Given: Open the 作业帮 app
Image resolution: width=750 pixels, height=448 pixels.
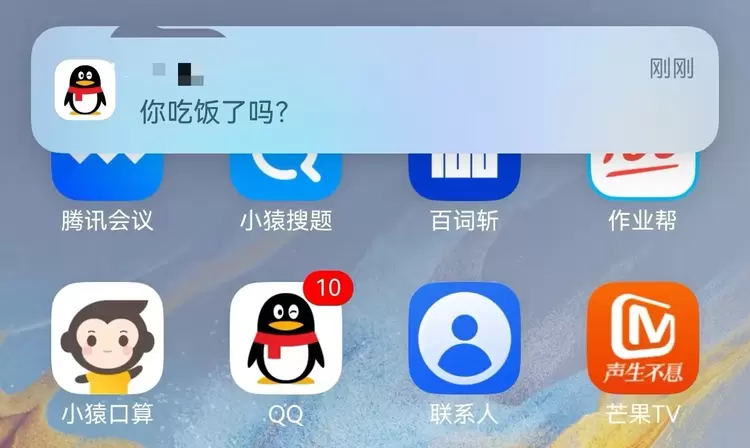Looking at the screenshot, I should (643, 178).
